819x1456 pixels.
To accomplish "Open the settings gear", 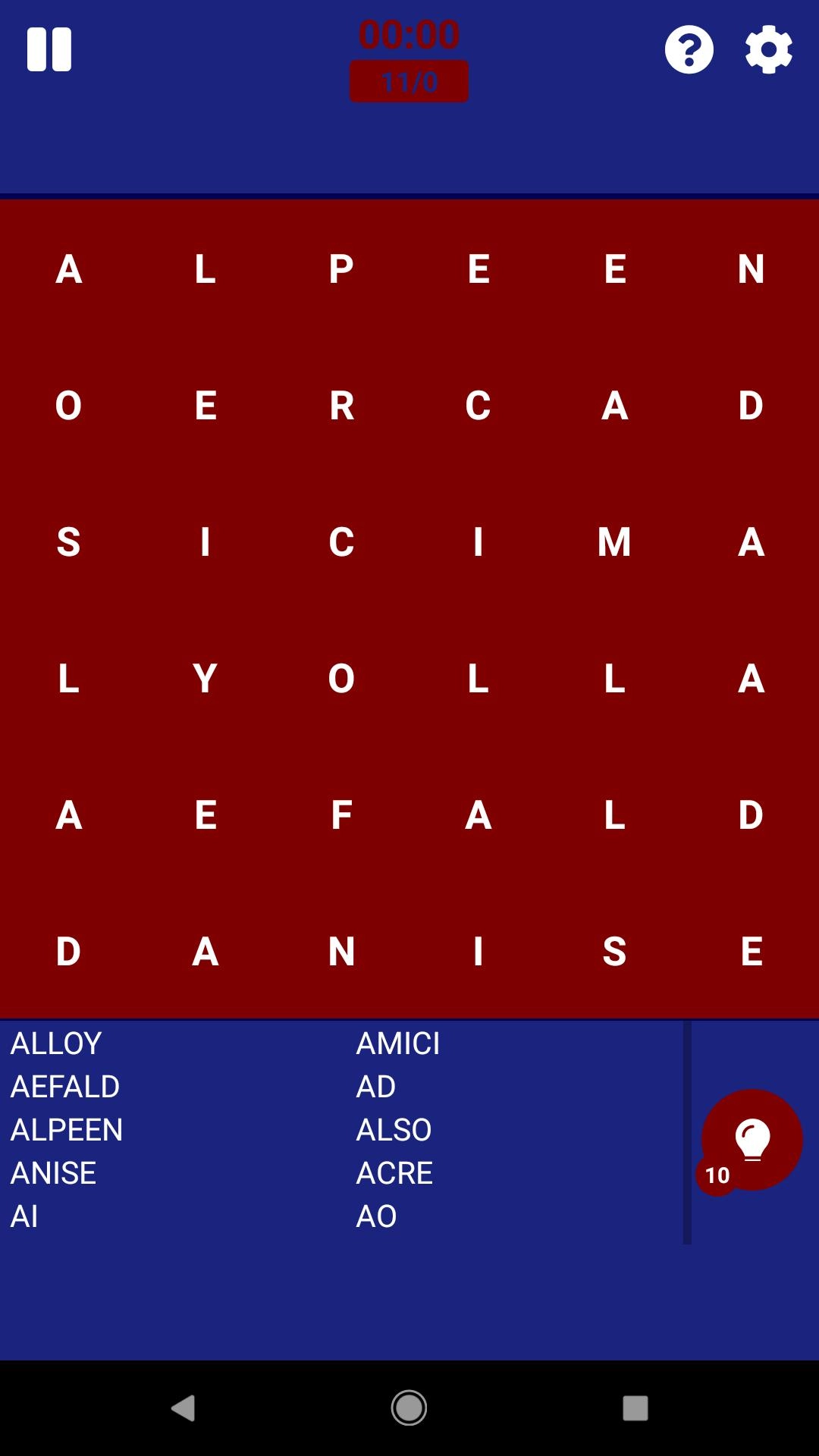I will point(768,49).
